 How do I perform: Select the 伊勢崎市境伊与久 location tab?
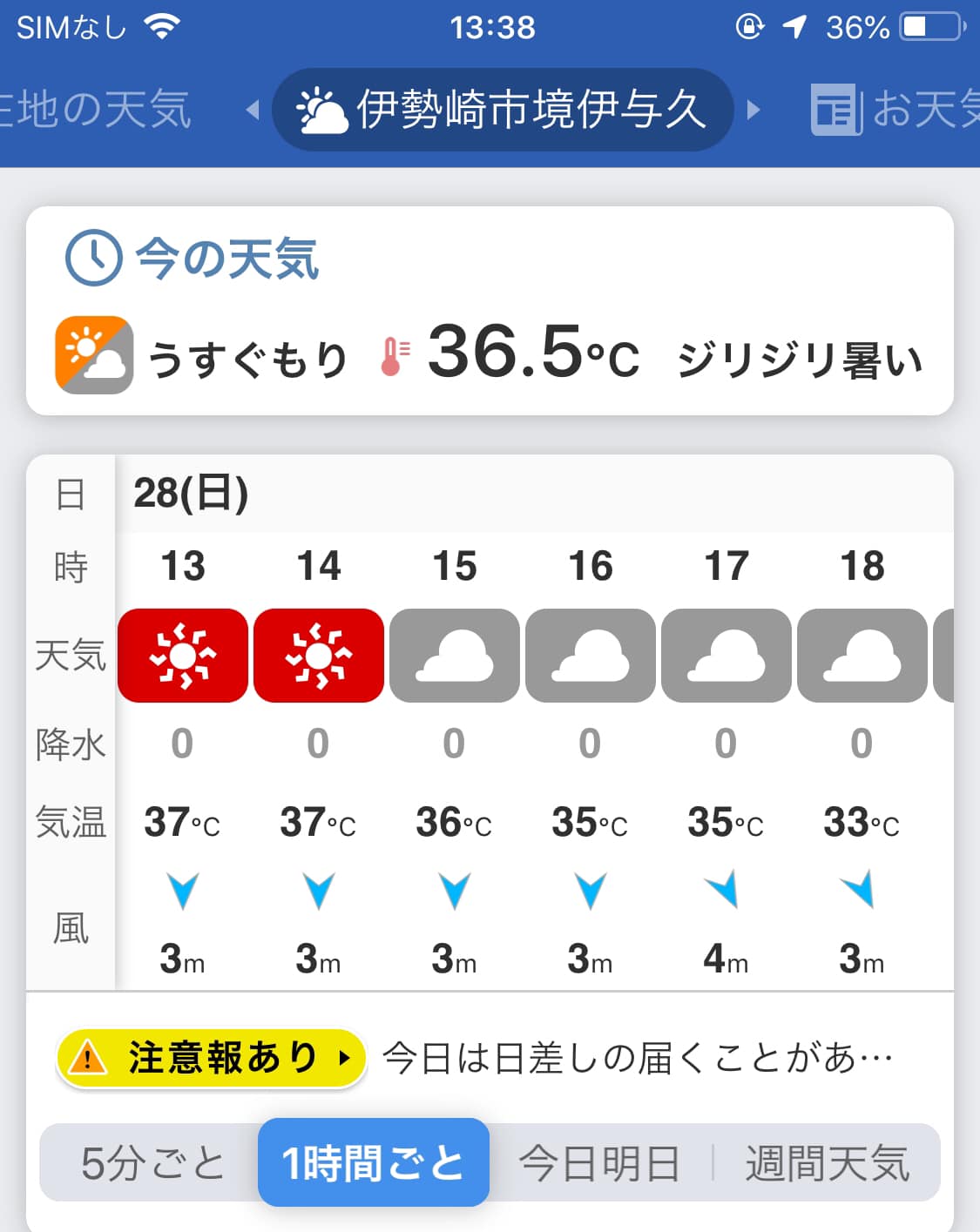point(502,110)
